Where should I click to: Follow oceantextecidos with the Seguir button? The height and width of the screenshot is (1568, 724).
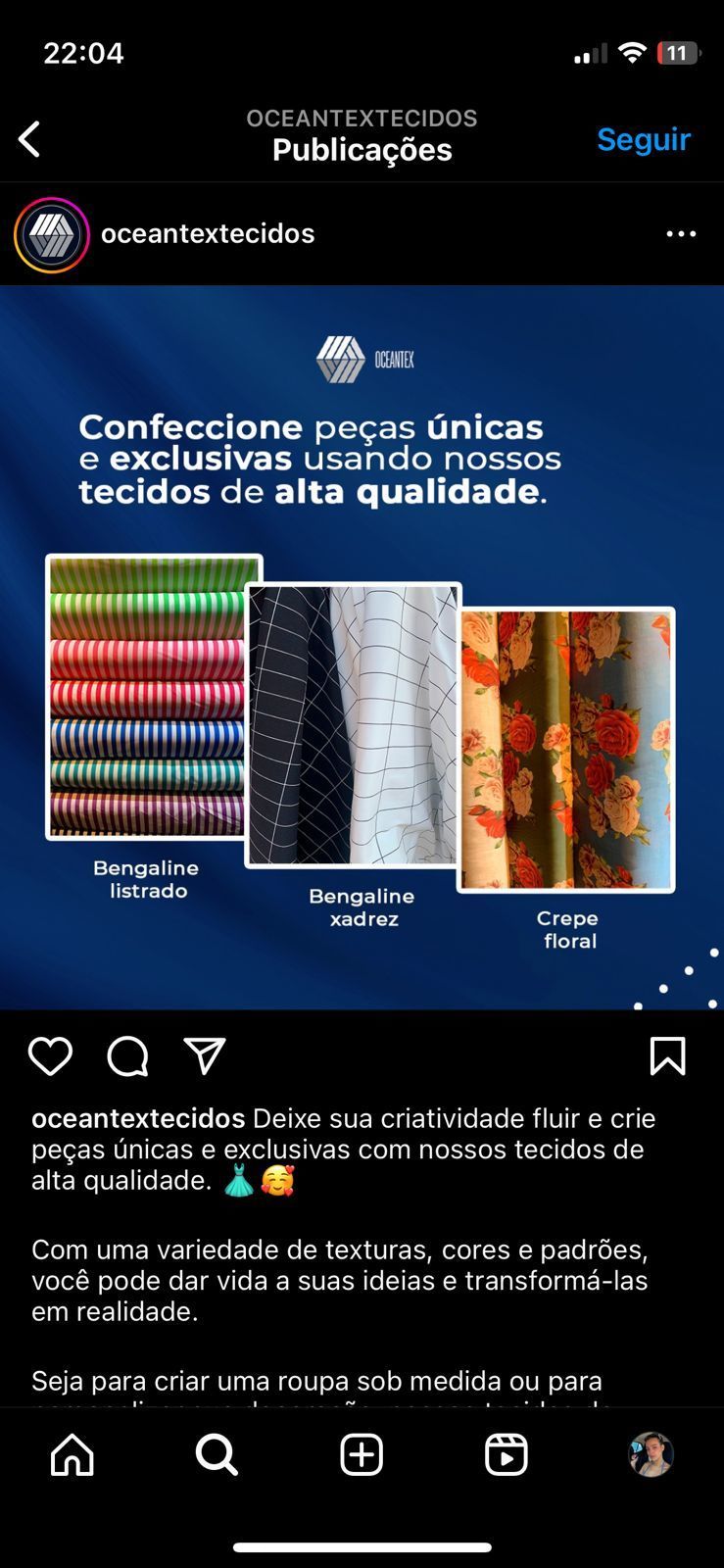click(644, 139)
